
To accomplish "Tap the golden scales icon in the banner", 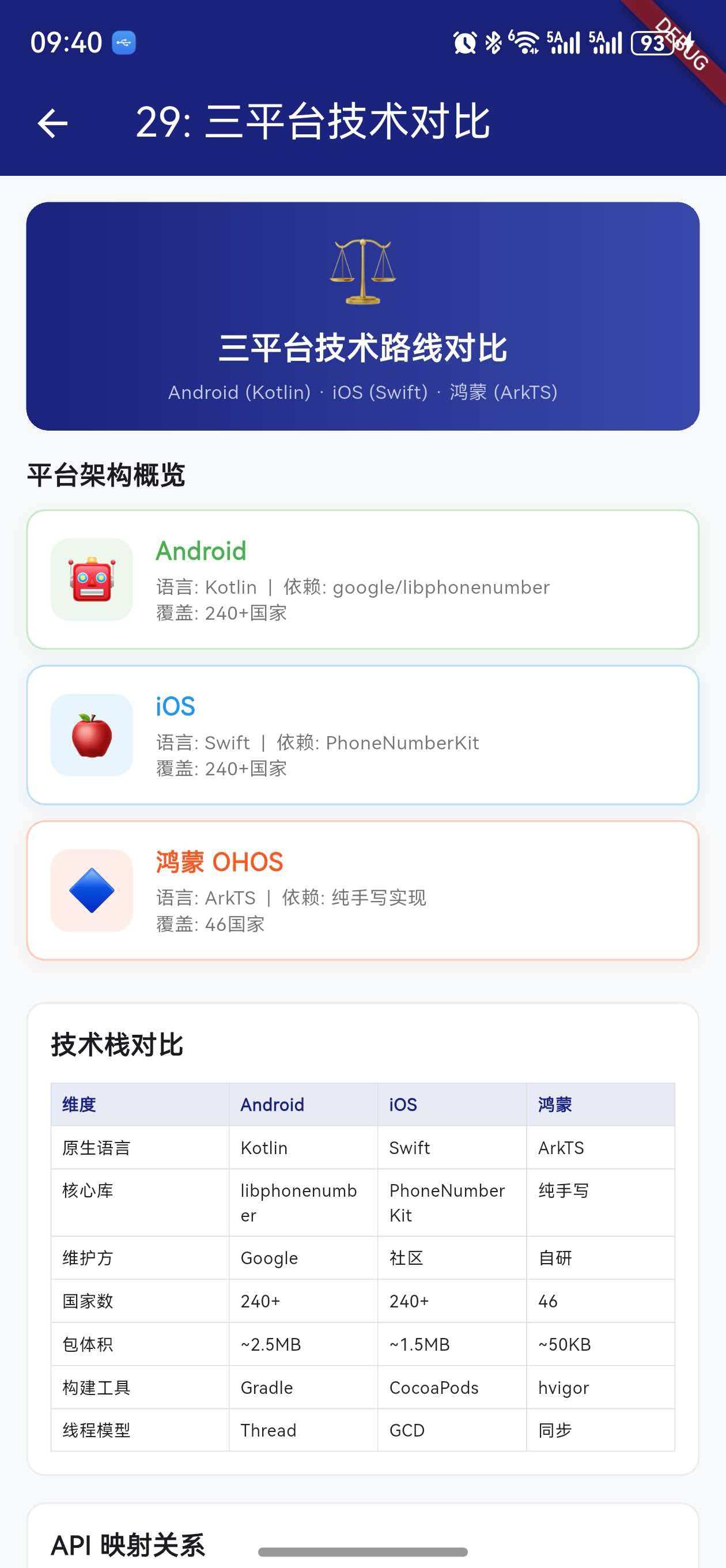I will coord(362,272).
